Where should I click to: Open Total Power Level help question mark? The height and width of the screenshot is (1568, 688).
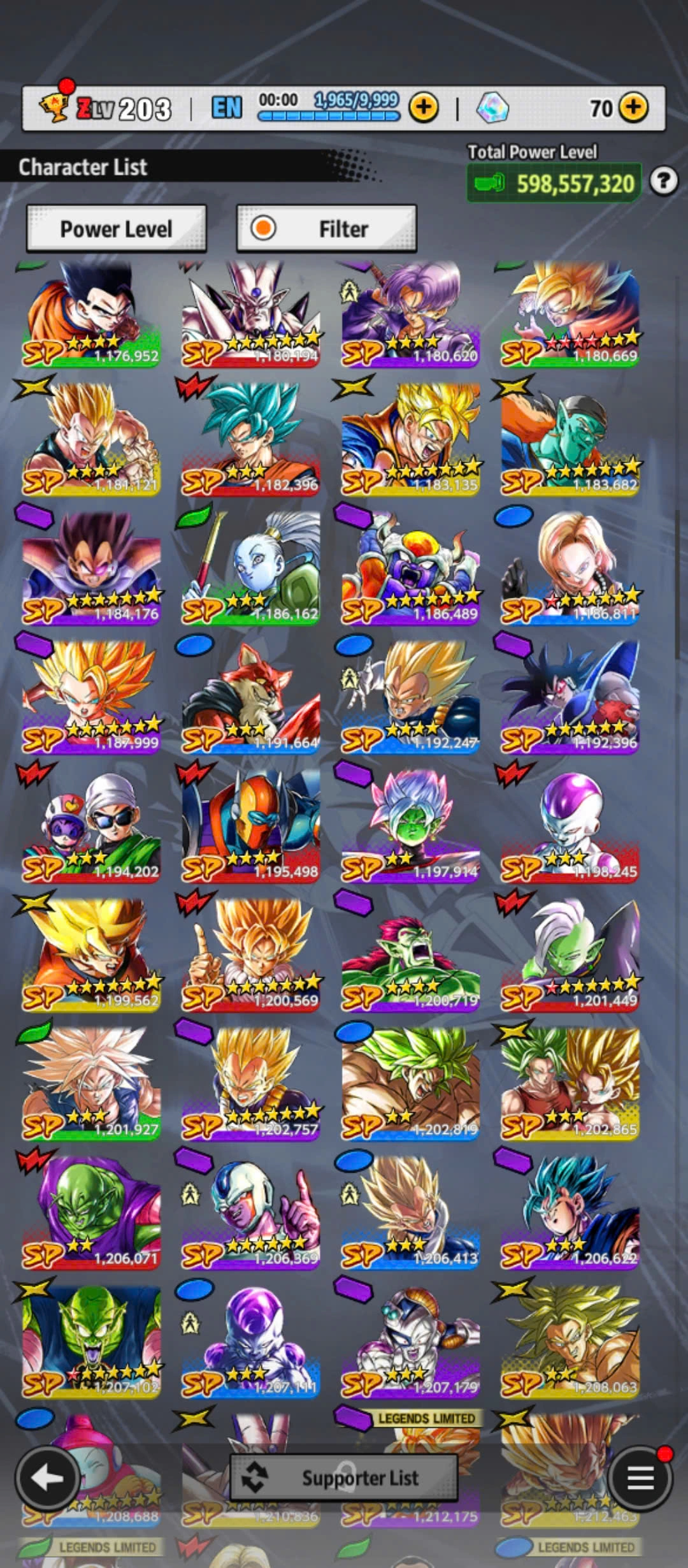point(663,182)
